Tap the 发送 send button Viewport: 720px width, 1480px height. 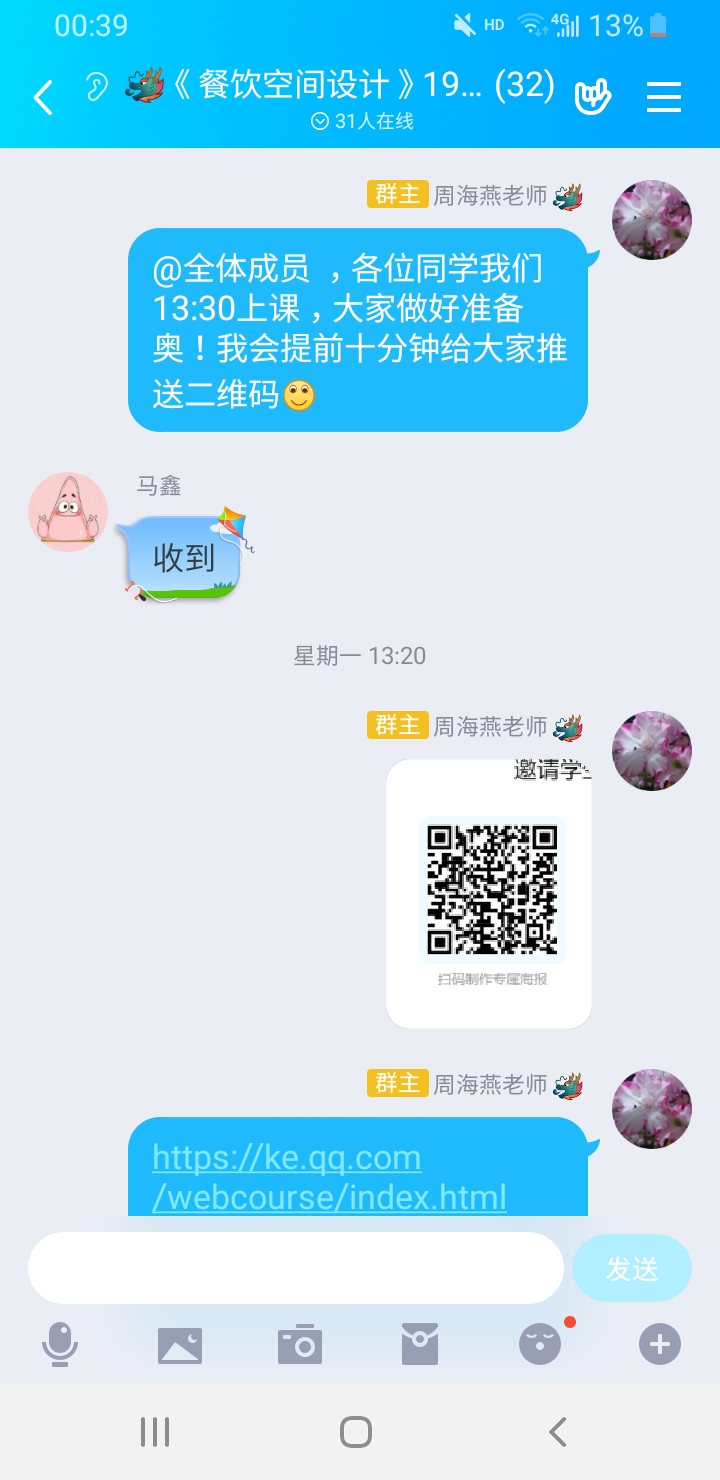click(x=631, y=1268)
